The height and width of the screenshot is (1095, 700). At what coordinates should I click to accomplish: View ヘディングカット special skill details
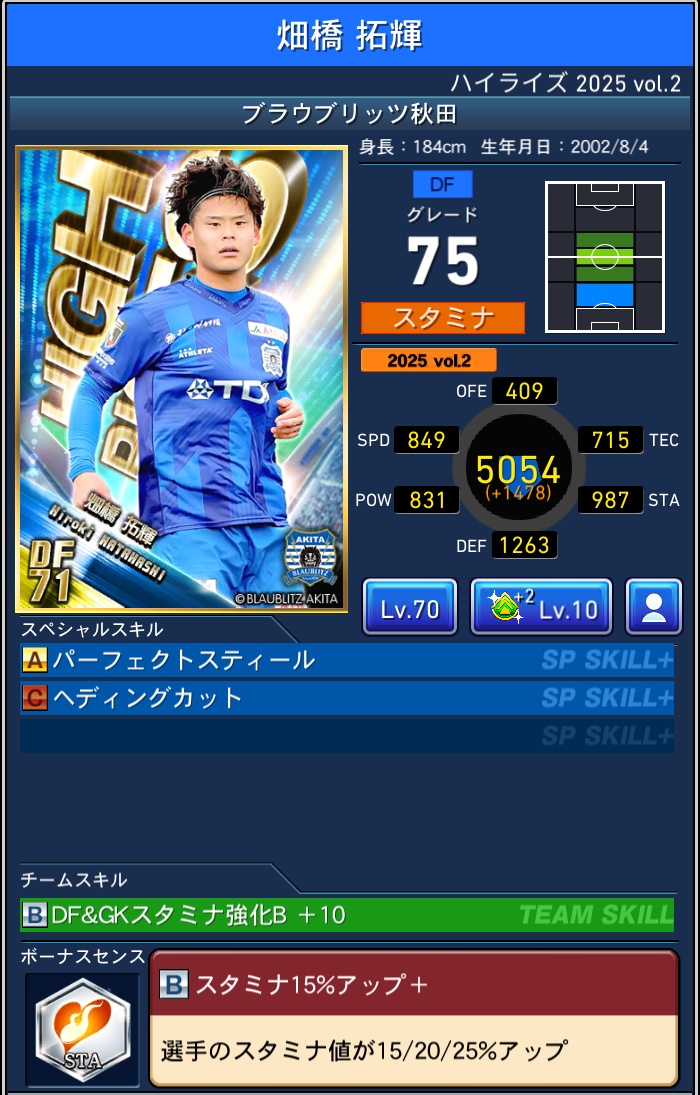tap(346, 698)
